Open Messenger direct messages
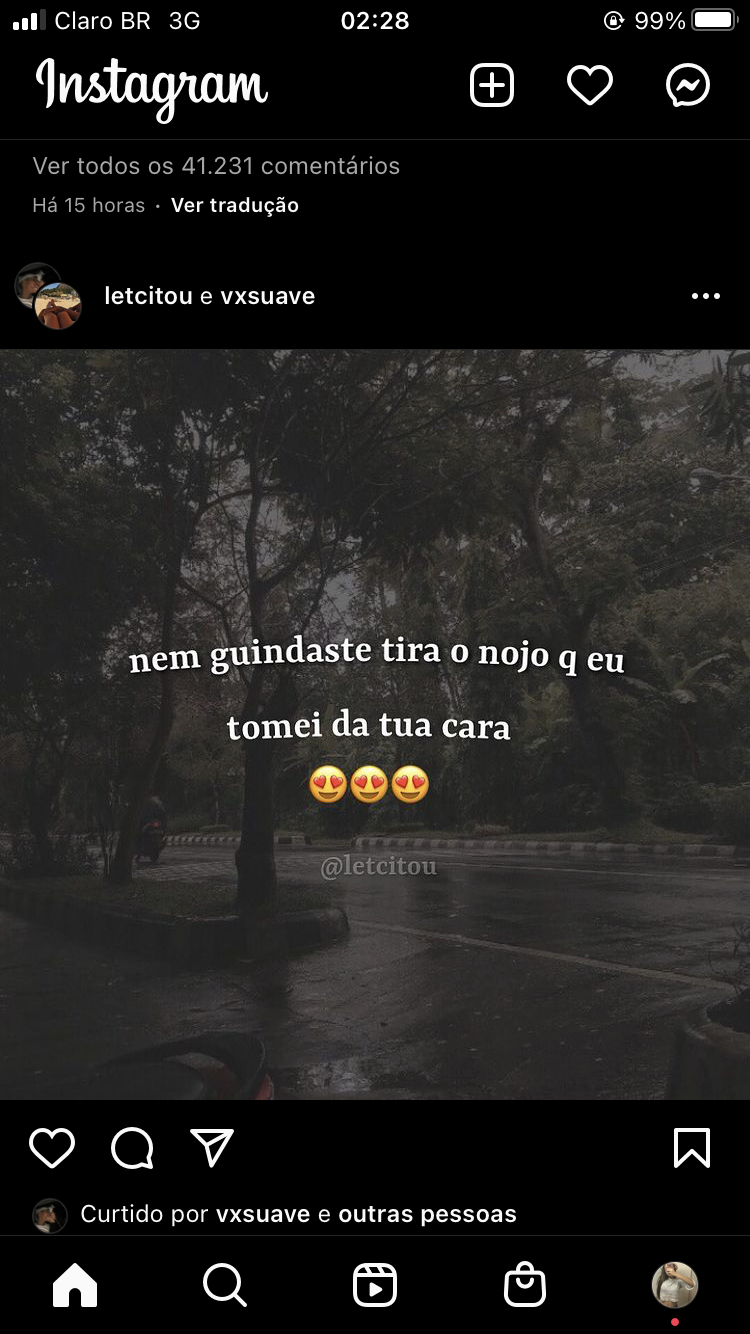 [688, 86]
